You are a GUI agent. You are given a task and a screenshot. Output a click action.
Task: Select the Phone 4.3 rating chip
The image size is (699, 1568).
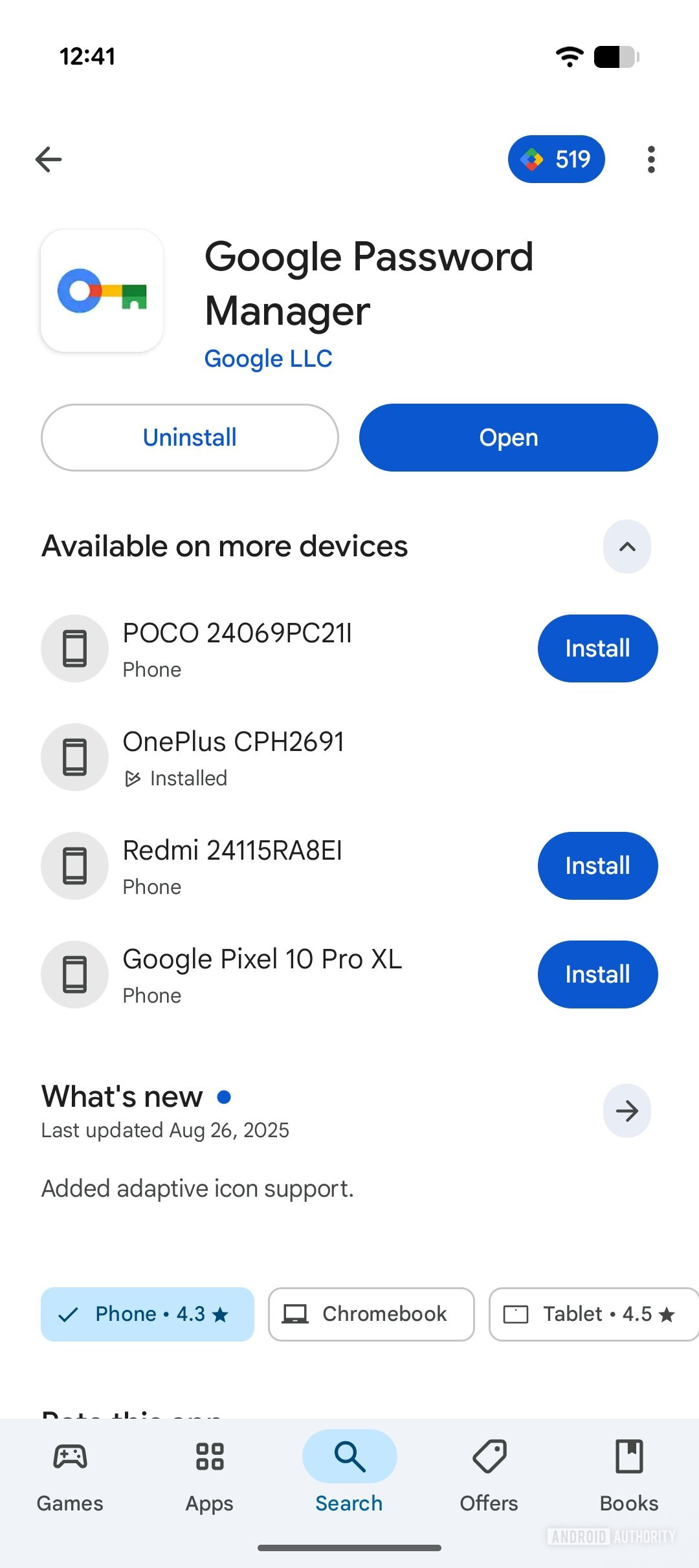tap(148, 1314)
